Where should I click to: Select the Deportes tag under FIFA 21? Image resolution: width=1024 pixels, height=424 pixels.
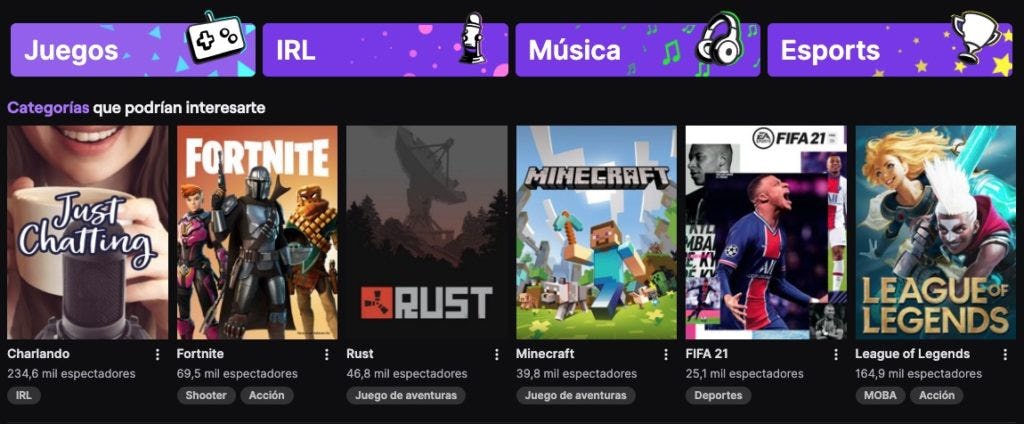coord(718,395)
